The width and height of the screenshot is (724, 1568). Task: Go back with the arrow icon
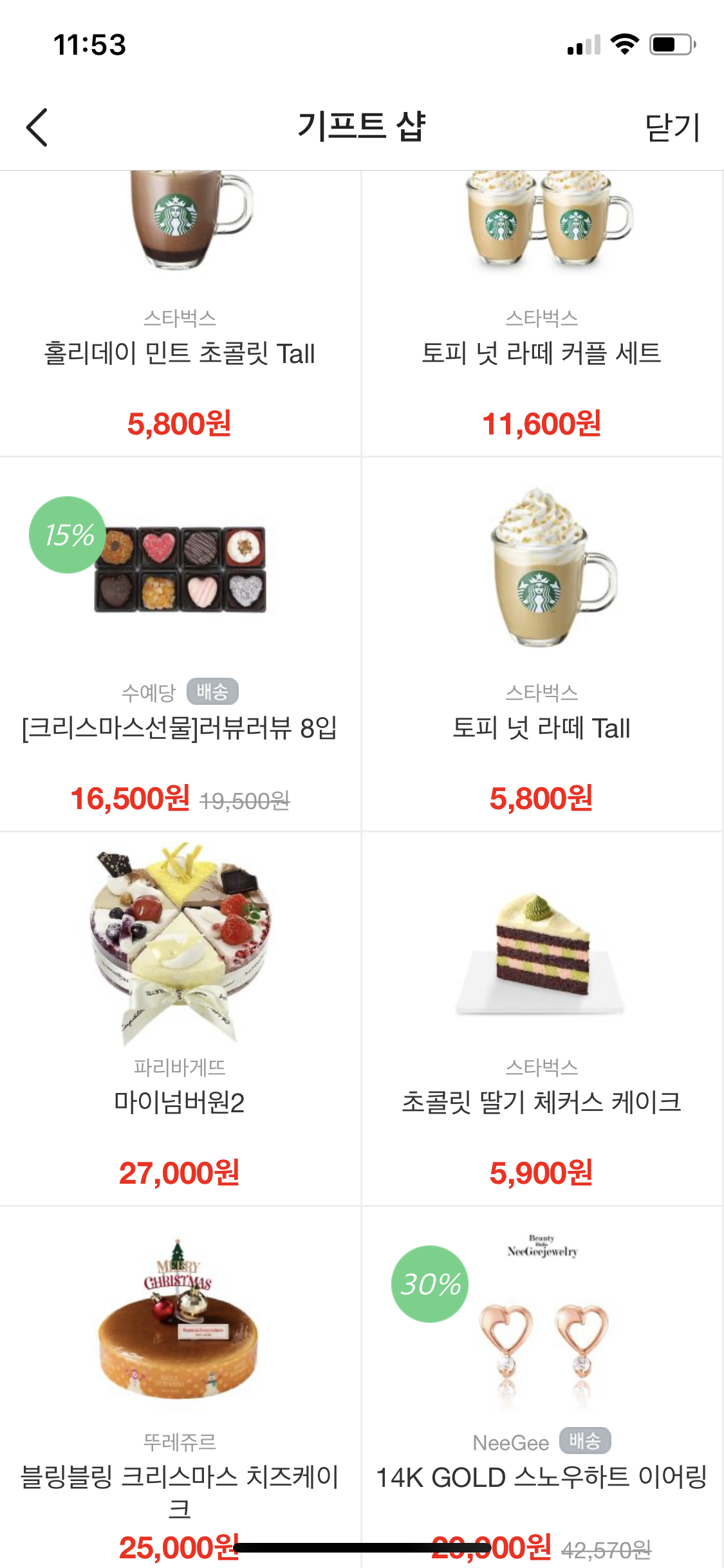pyautogui.click(x=37, y=127)
